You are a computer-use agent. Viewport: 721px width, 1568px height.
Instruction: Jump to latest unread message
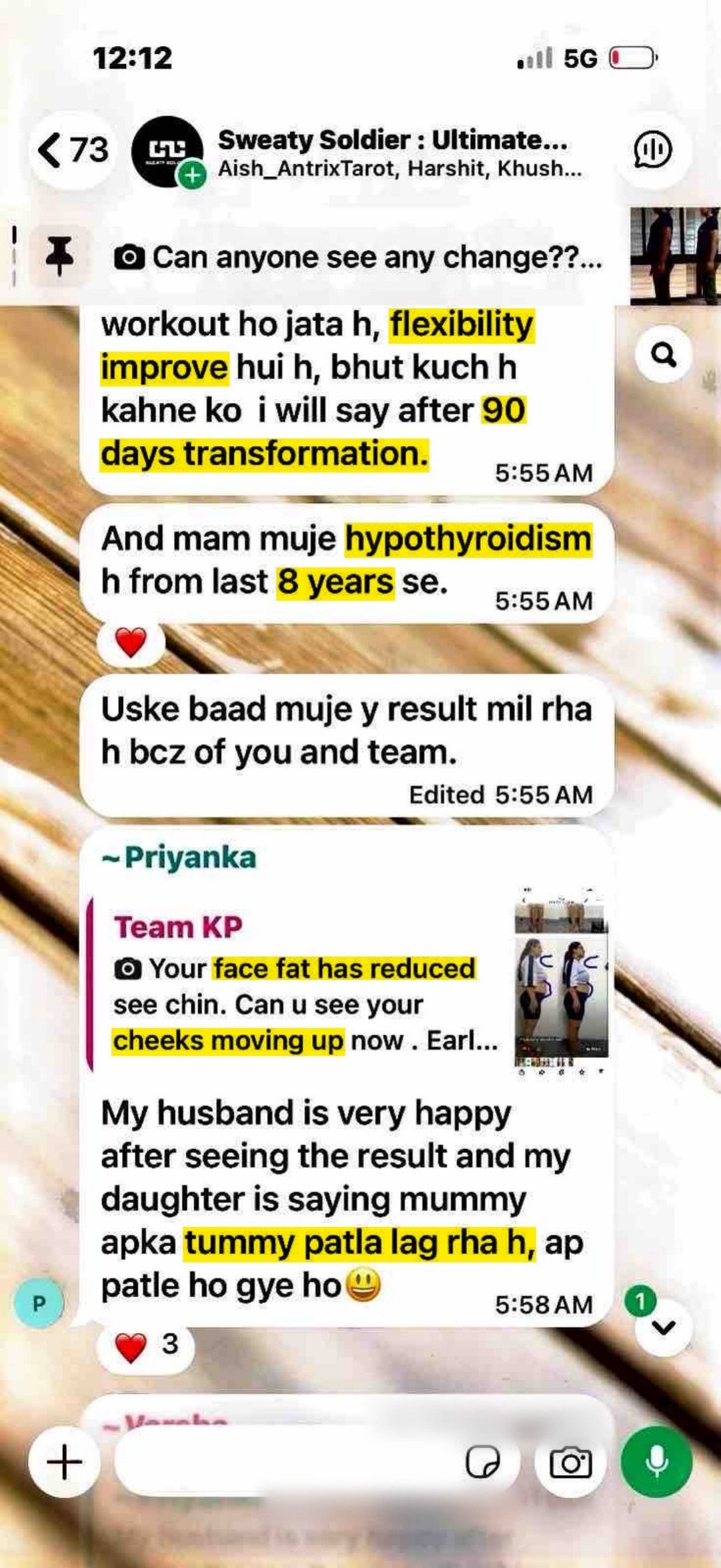point(663,1327)
